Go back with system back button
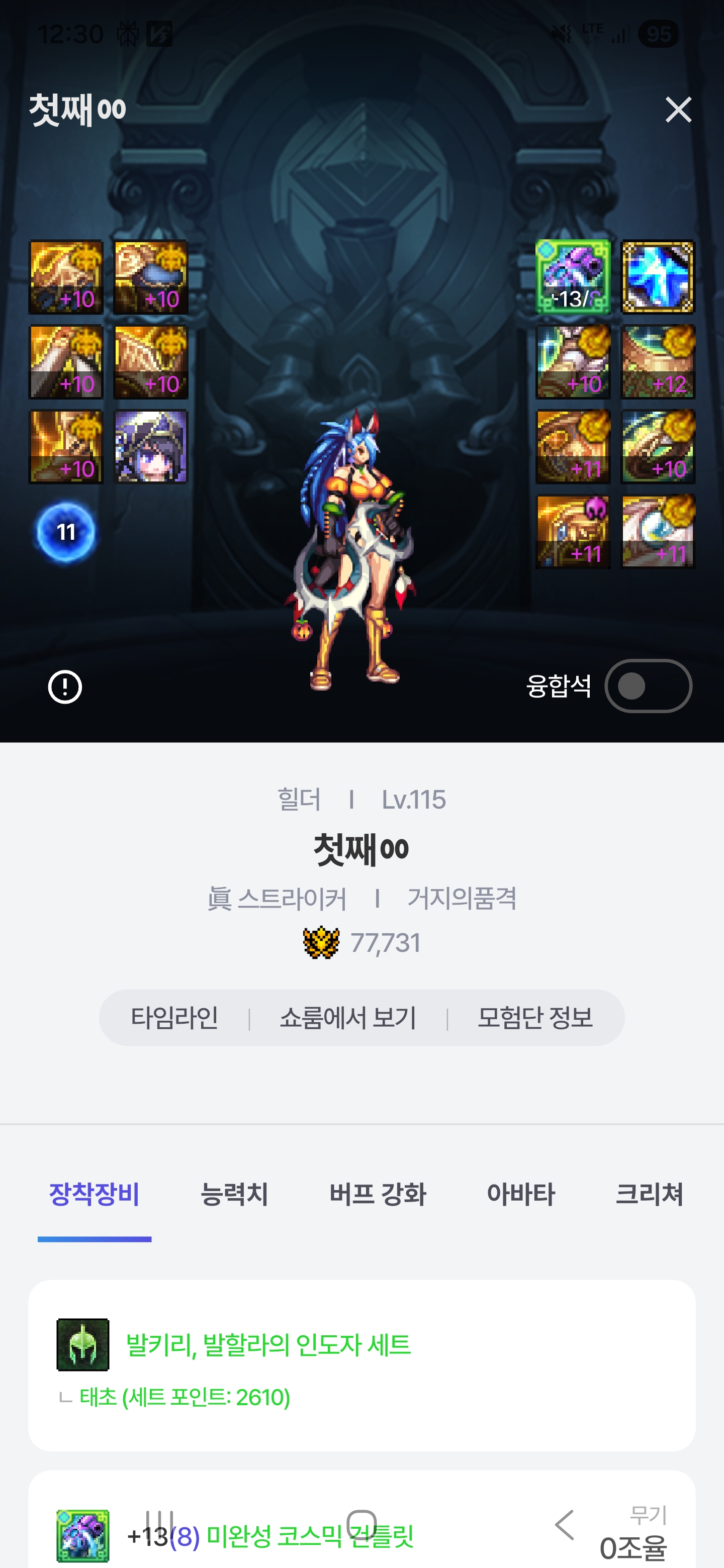 pyautogui.click(x=565, y=1525)
